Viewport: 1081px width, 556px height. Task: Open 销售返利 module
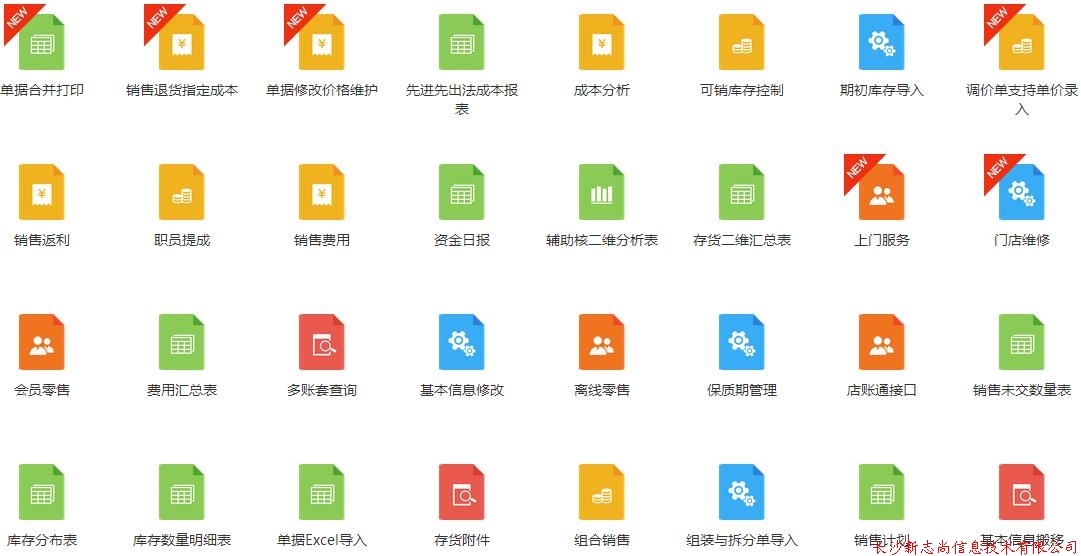pyautogui.click(x=42, y=192)
